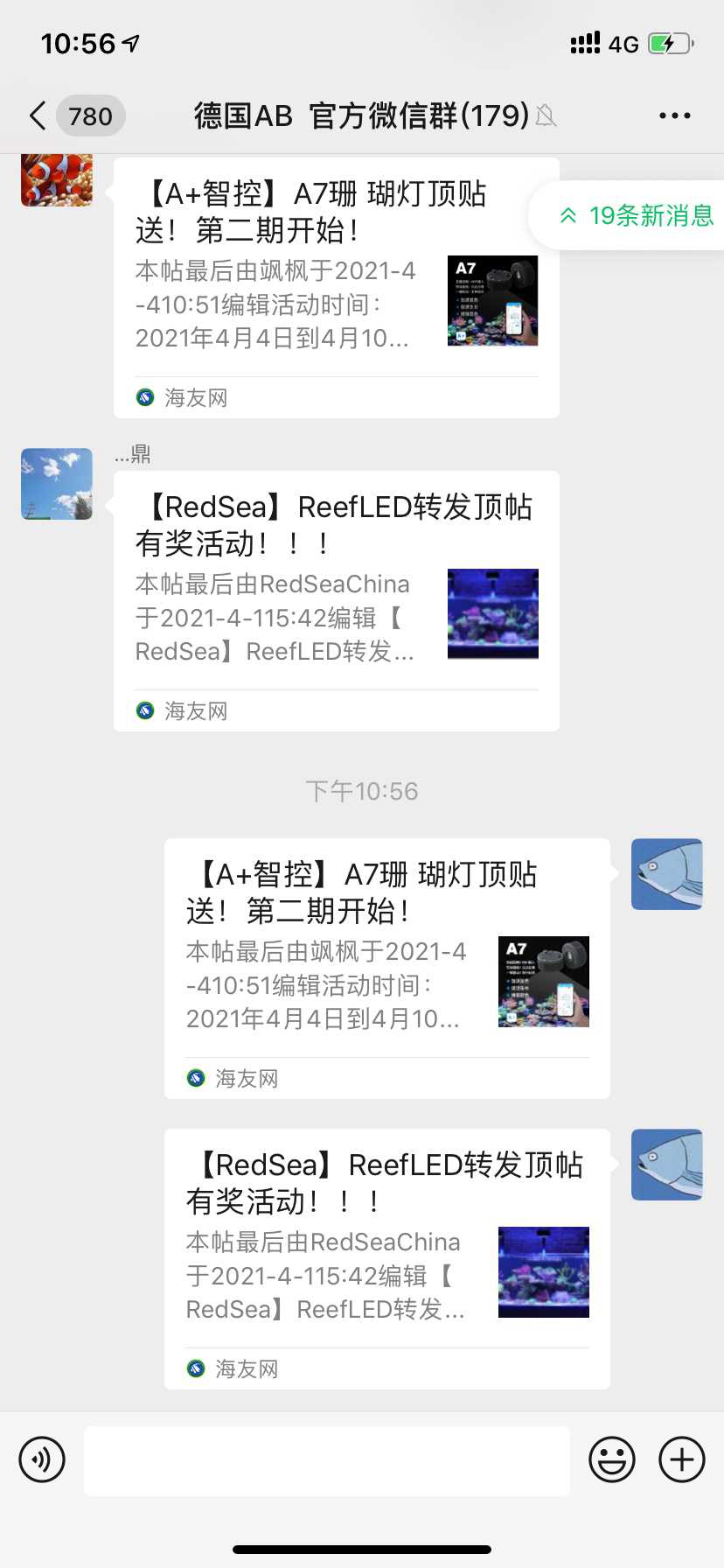Open the group chat options menu

(x=674, y=115)
